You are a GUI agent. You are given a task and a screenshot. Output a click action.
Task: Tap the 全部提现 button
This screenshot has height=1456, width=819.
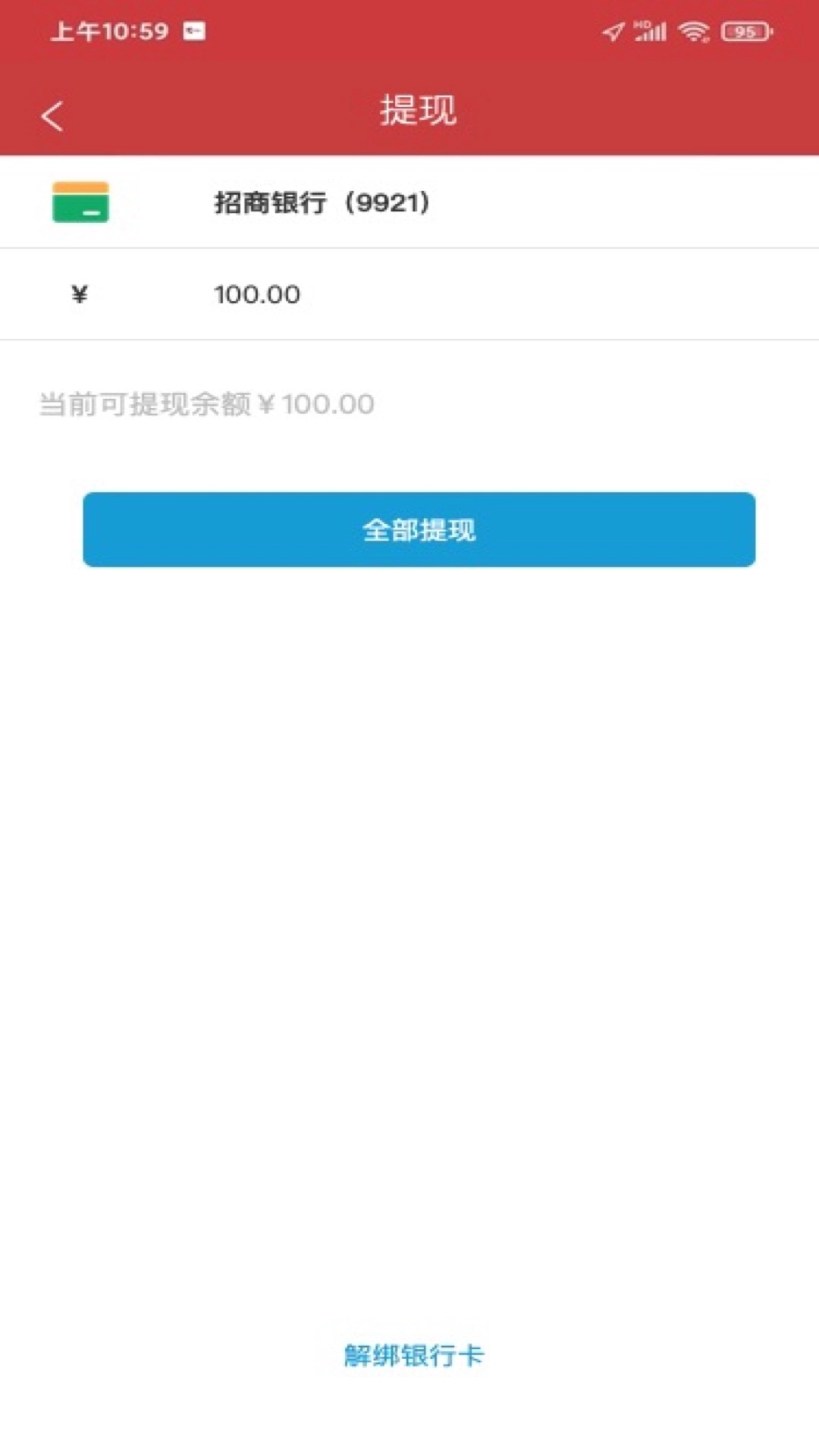coord(419,529)
